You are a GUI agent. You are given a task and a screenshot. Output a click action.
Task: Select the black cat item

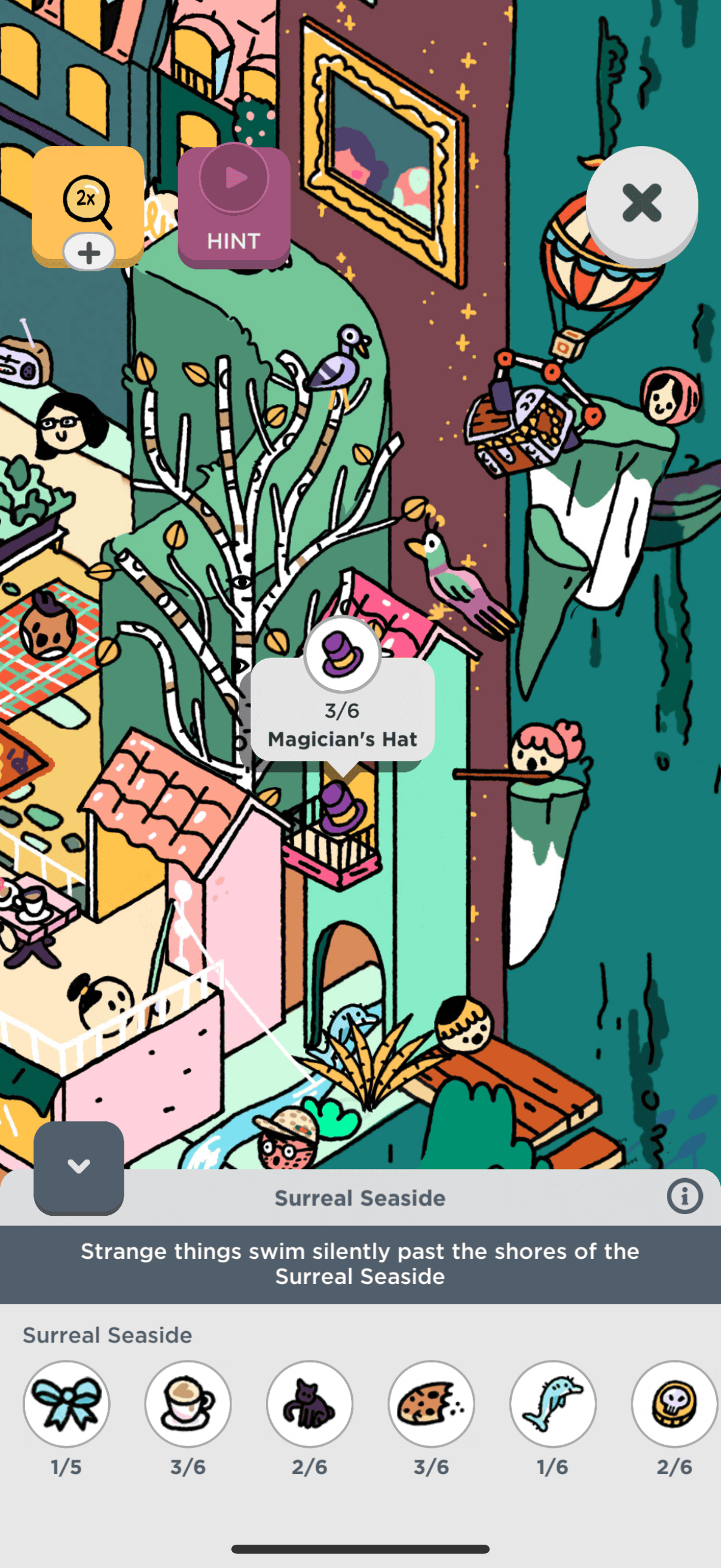click(x=310, y=1403)
